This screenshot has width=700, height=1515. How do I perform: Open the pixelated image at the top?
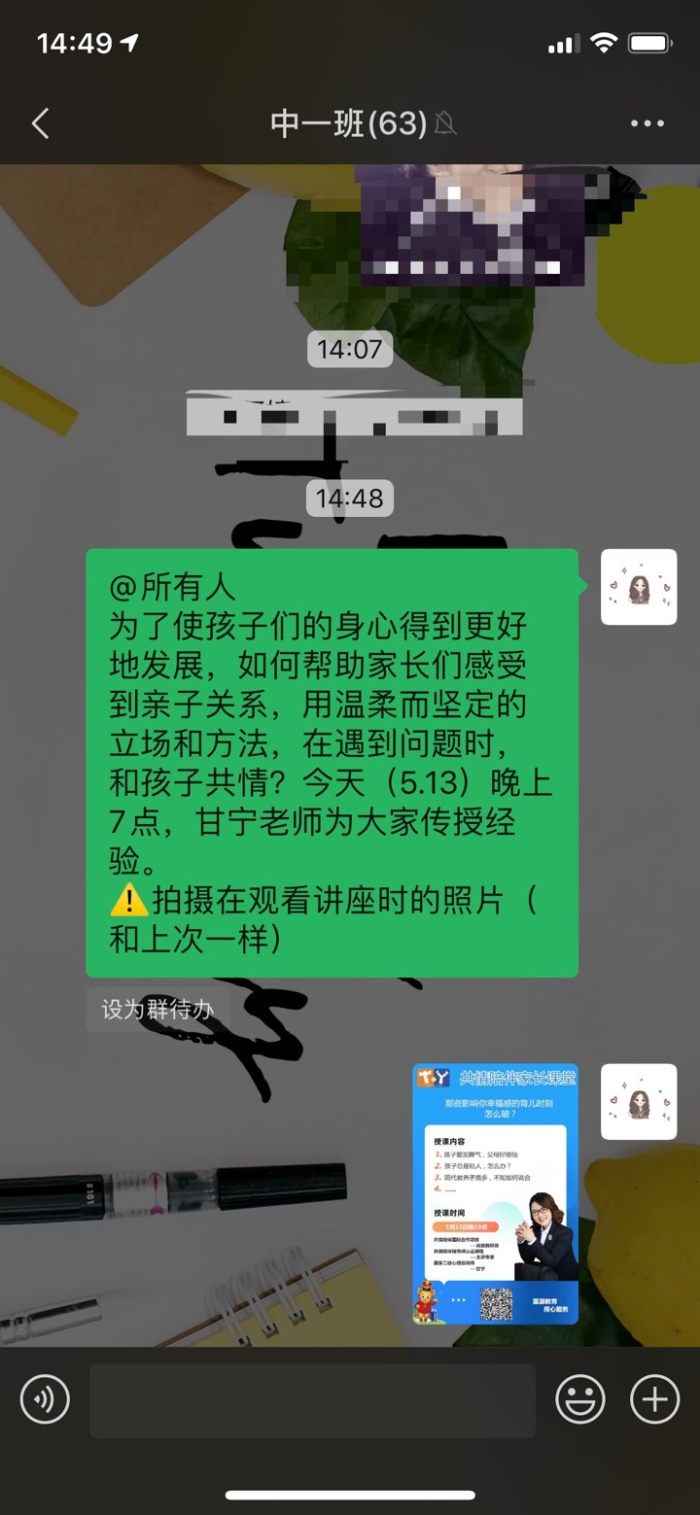[470, 225]
